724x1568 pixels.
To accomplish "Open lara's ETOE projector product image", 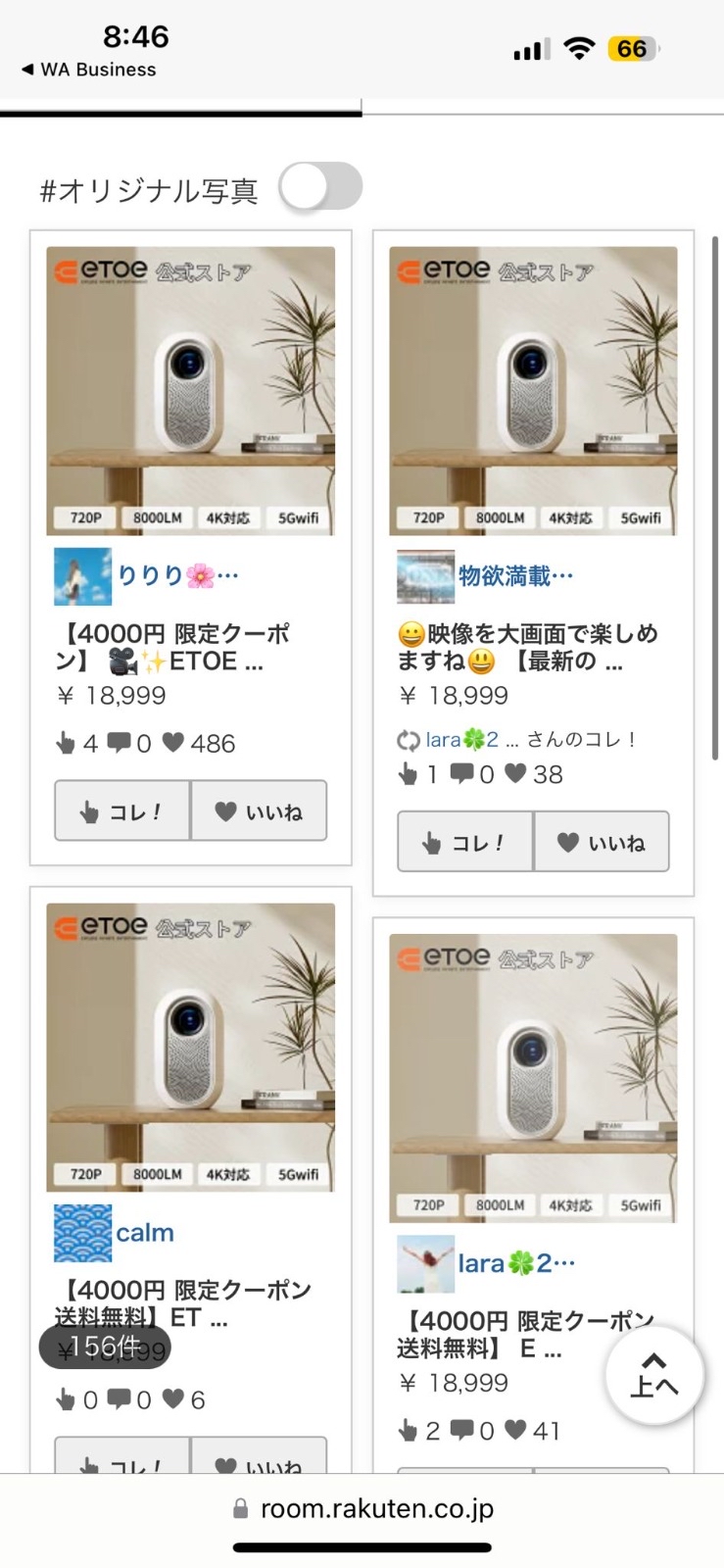I will 533,1078.
